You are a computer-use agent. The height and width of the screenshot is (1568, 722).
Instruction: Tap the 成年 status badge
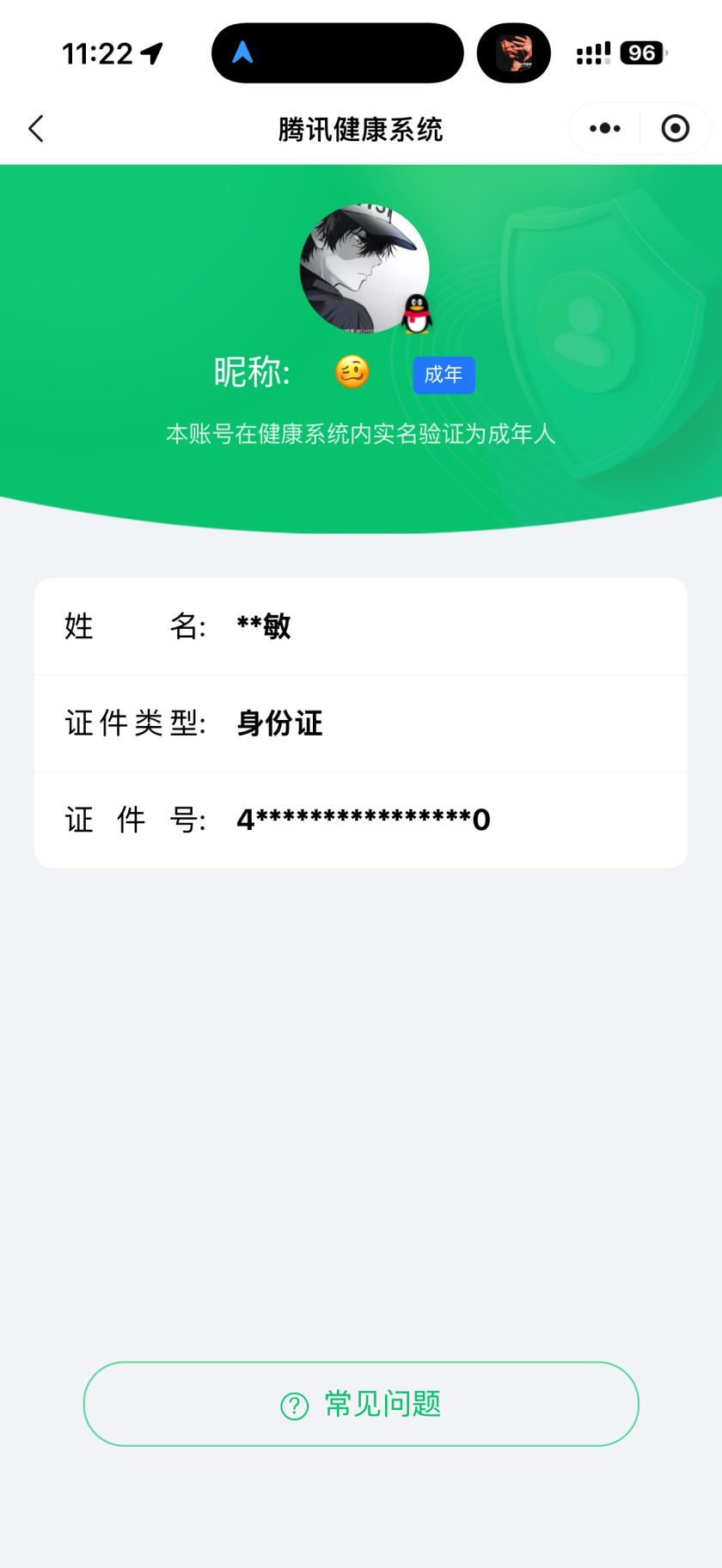(444, 375)
